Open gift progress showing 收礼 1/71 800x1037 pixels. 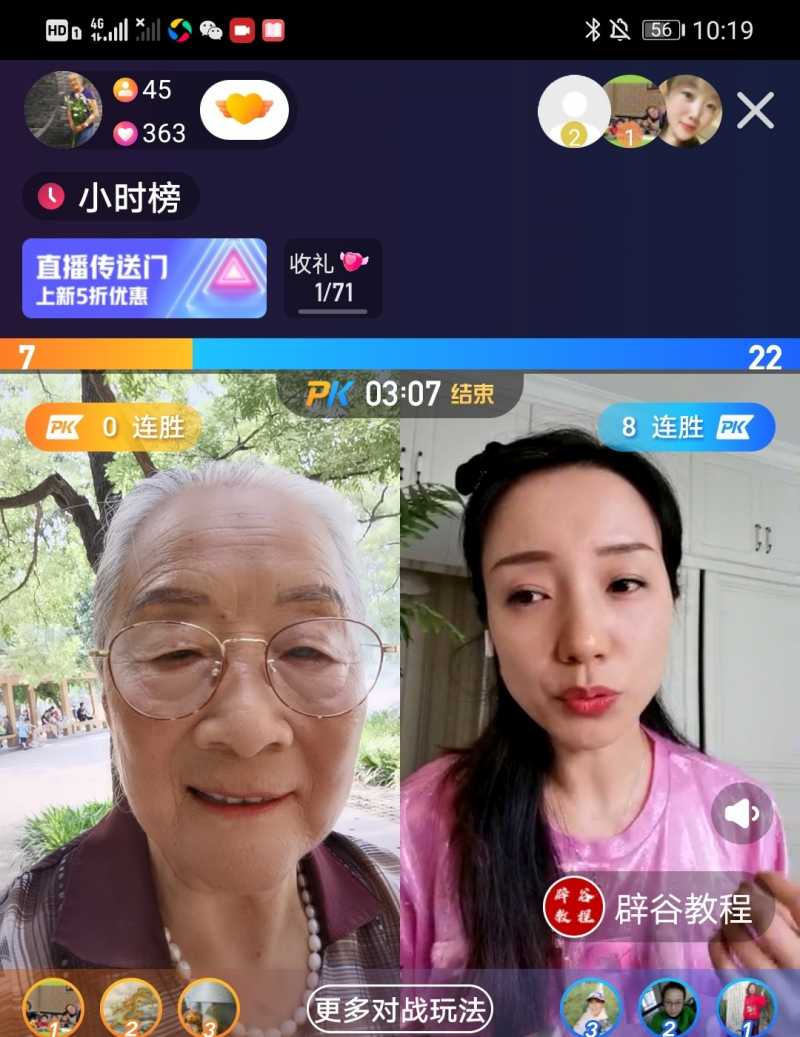pyautogui.click(x=333, y=278)
